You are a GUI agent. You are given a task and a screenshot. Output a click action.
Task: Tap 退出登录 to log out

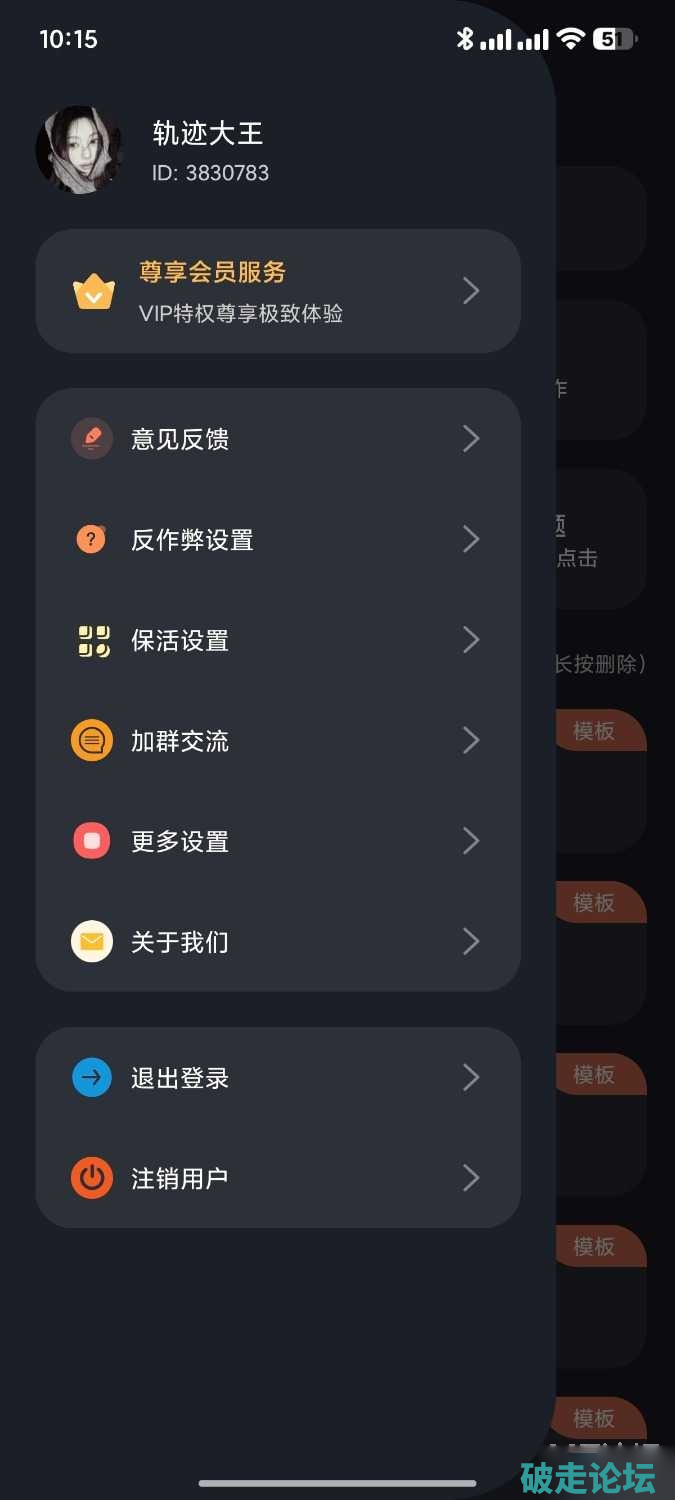(x=277, y=1078)
